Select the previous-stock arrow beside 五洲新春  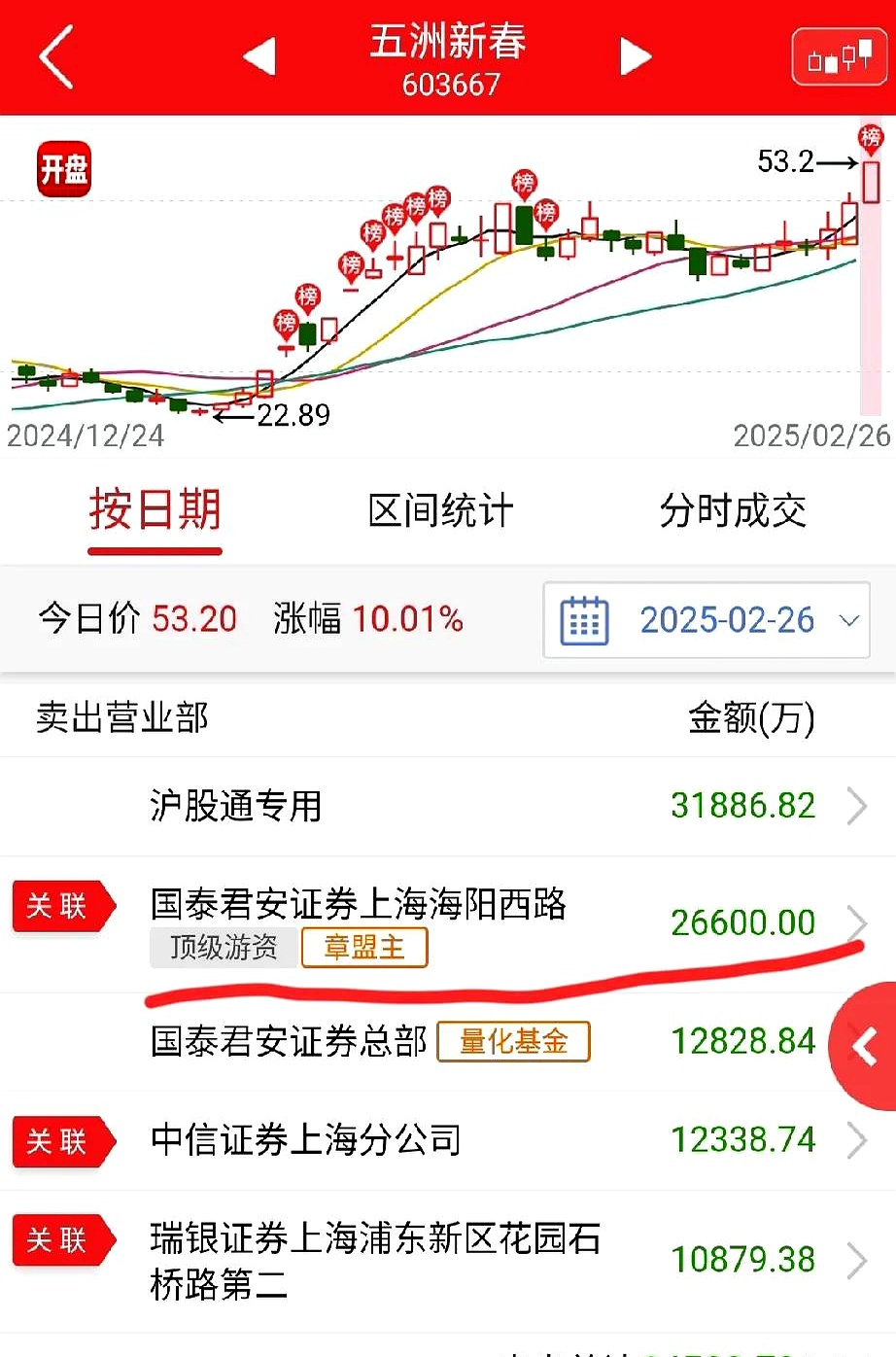(258, 56)
